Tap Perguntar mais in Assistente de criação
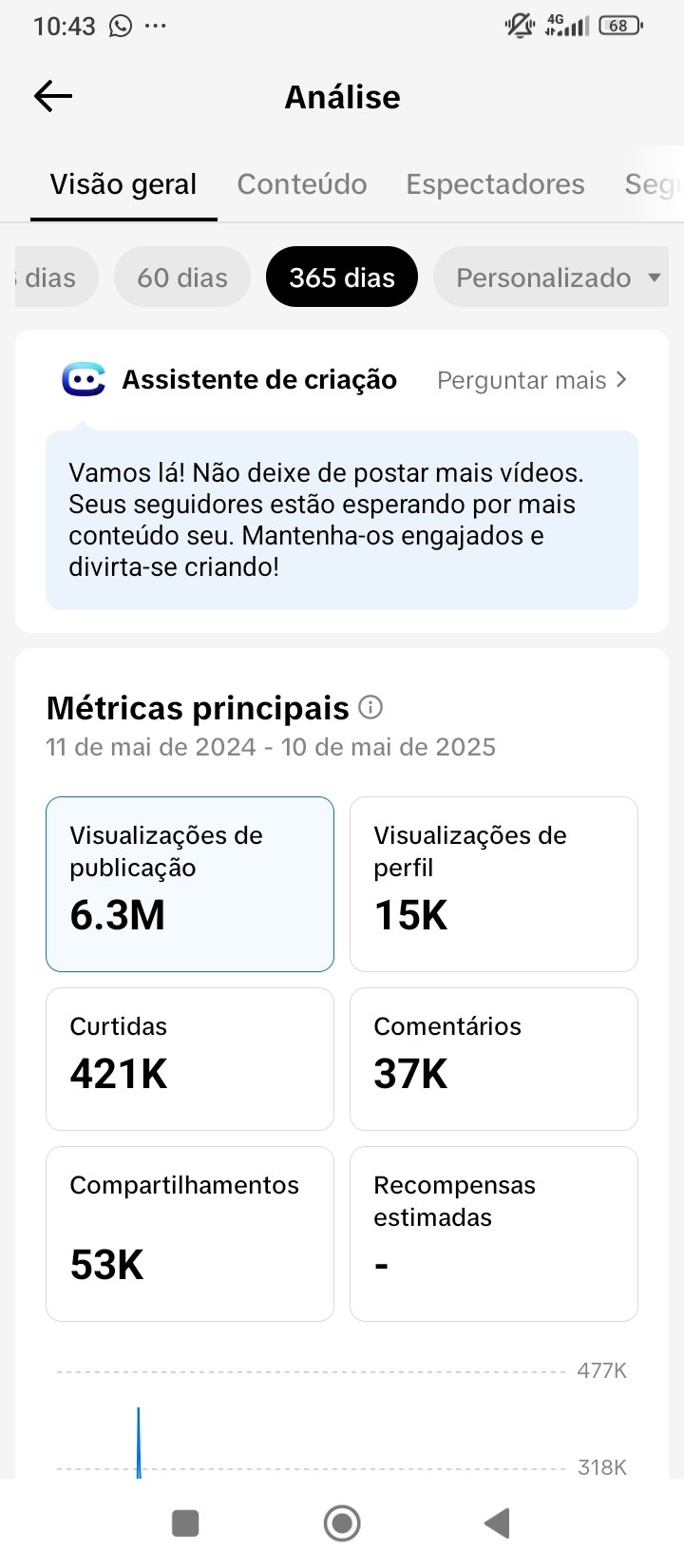Viewport: 684px width, 1568px height. pyautogui.click(x=532, y=380)
